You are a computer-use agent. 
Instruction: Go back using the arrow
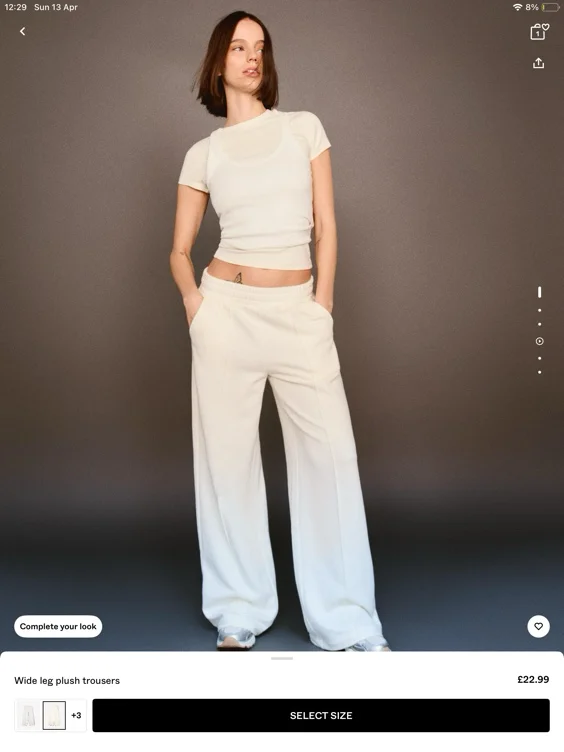(x=23, y=31)
